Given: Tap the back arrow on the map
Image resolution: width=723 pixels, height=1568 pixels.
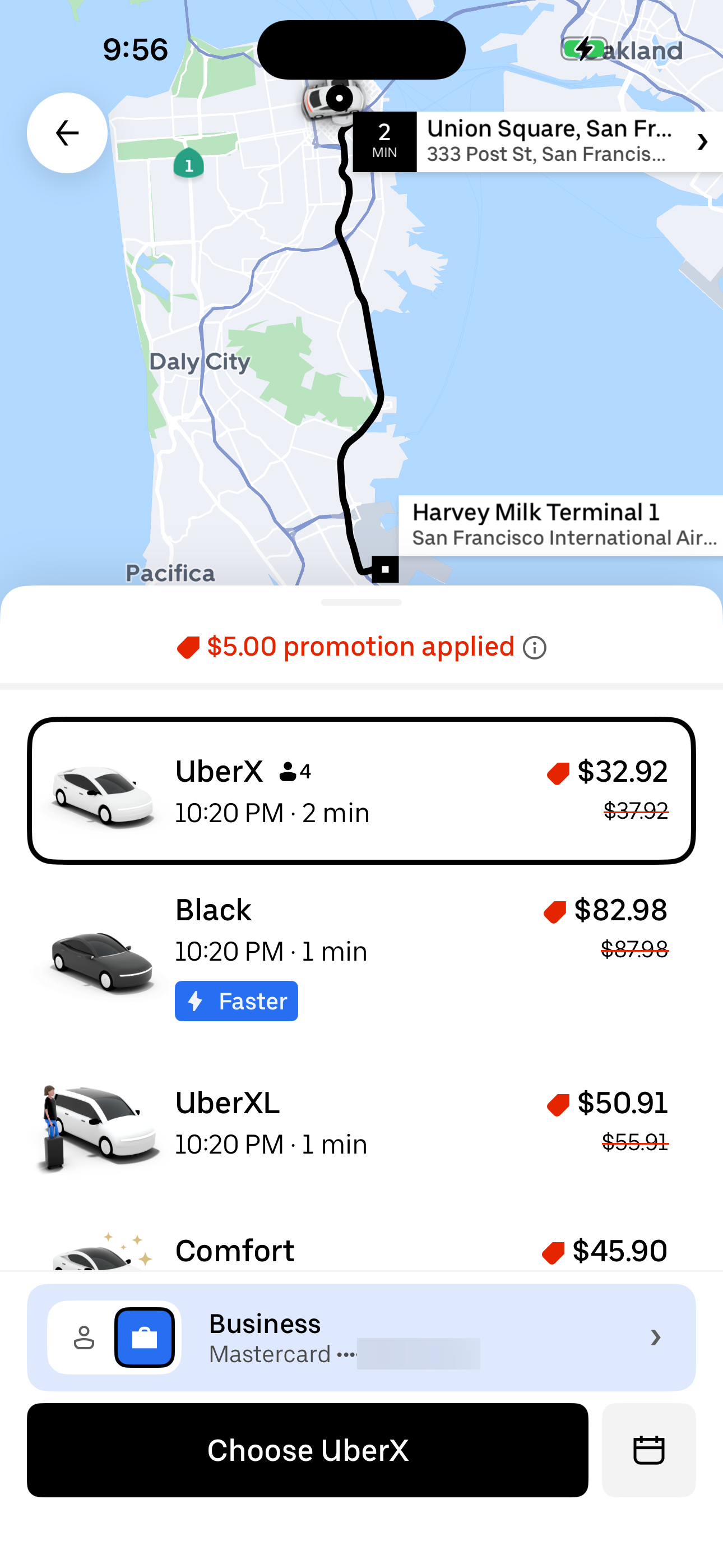Looking at the screenshot, I should (x=67, y=133).
